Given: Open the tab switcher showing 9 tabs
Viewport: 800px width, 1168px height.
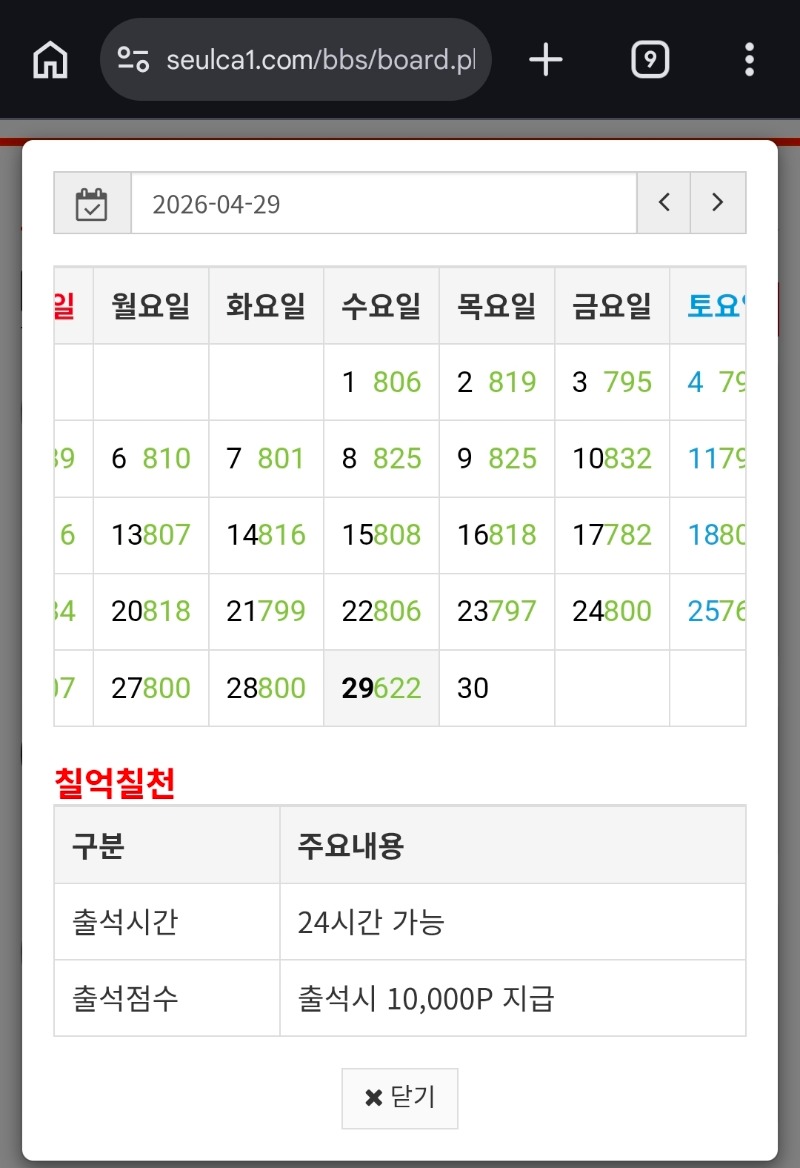Looking at the screenshot, I should [650, 60].
